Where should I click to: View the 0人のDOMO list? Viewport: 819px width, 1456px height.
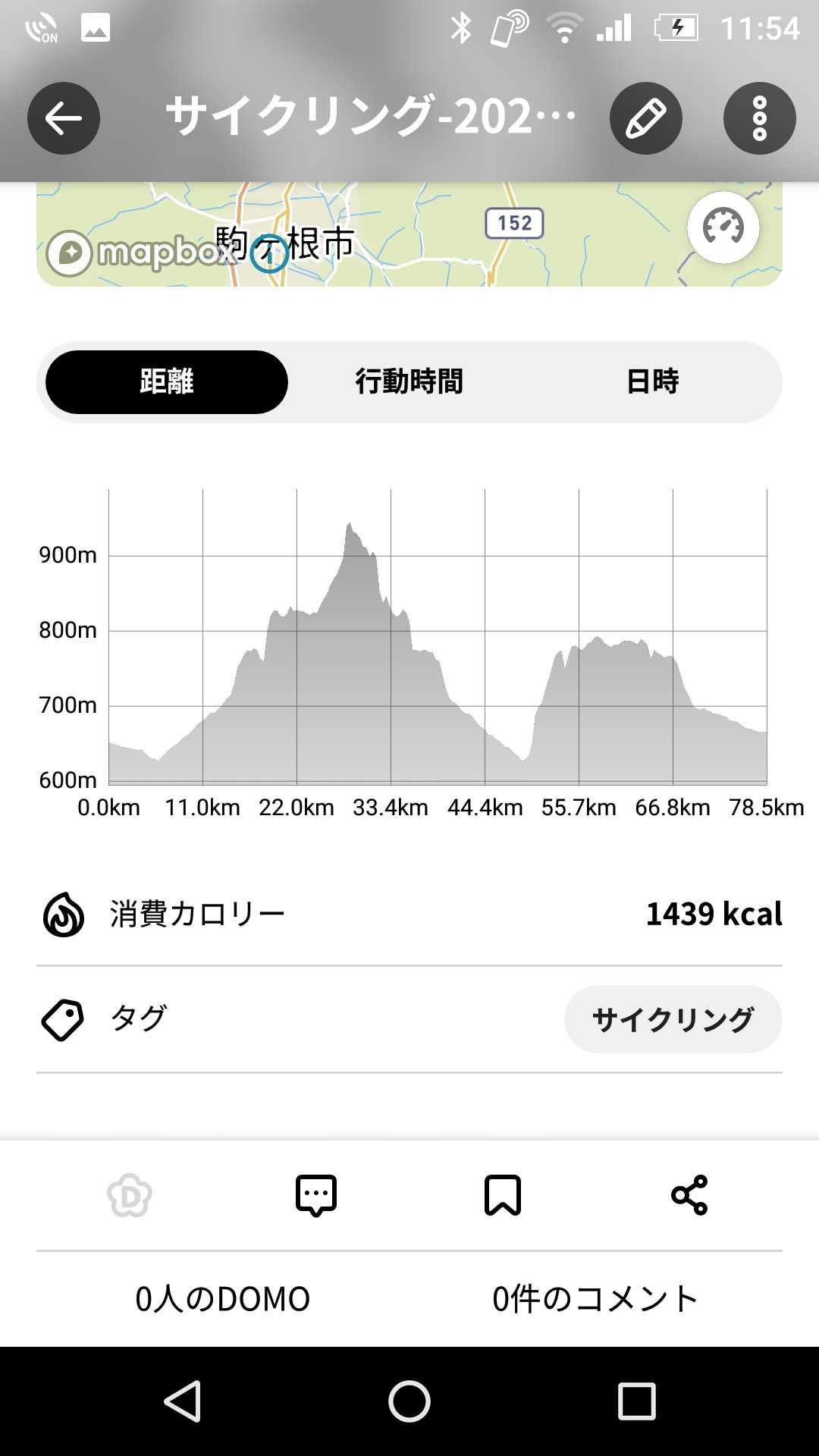(223, 1299)
